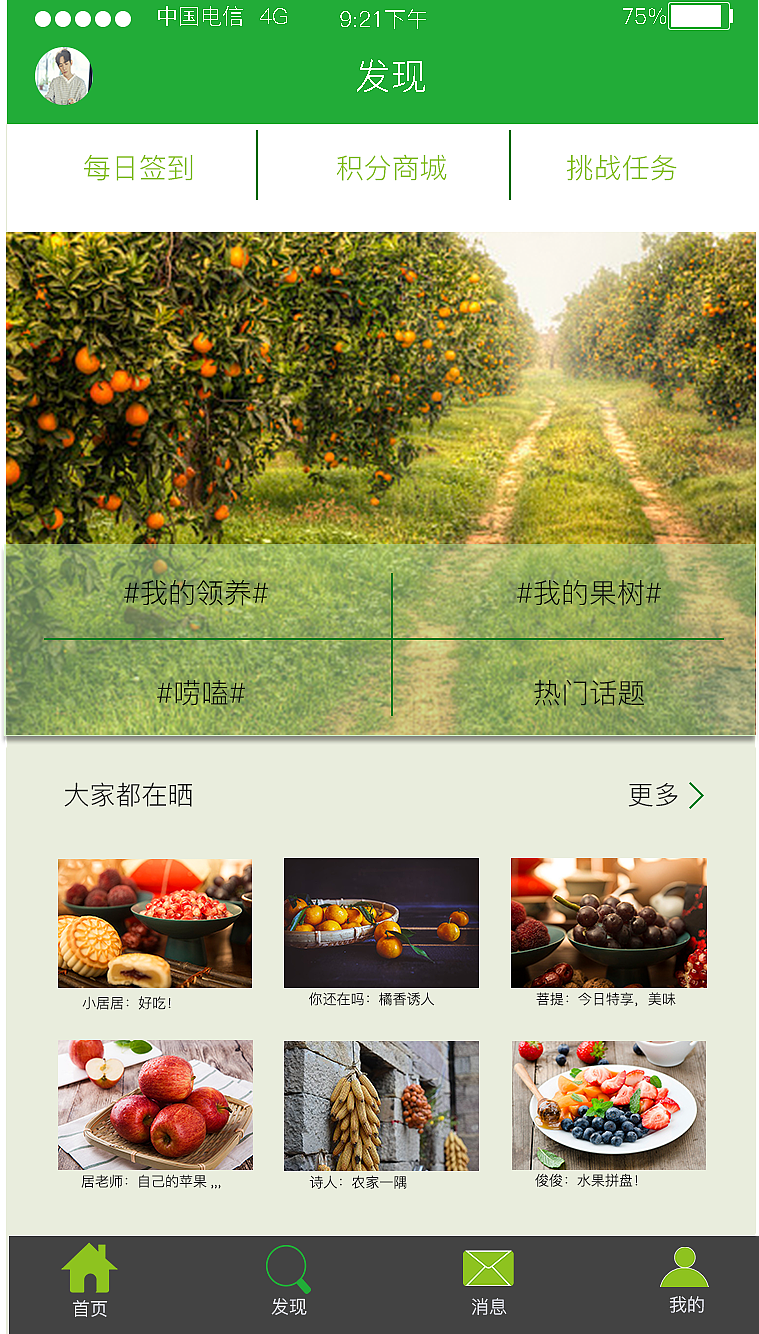Open the #唠嗑# chat topic
759x1334 pixels.
[x=200, y=690]
